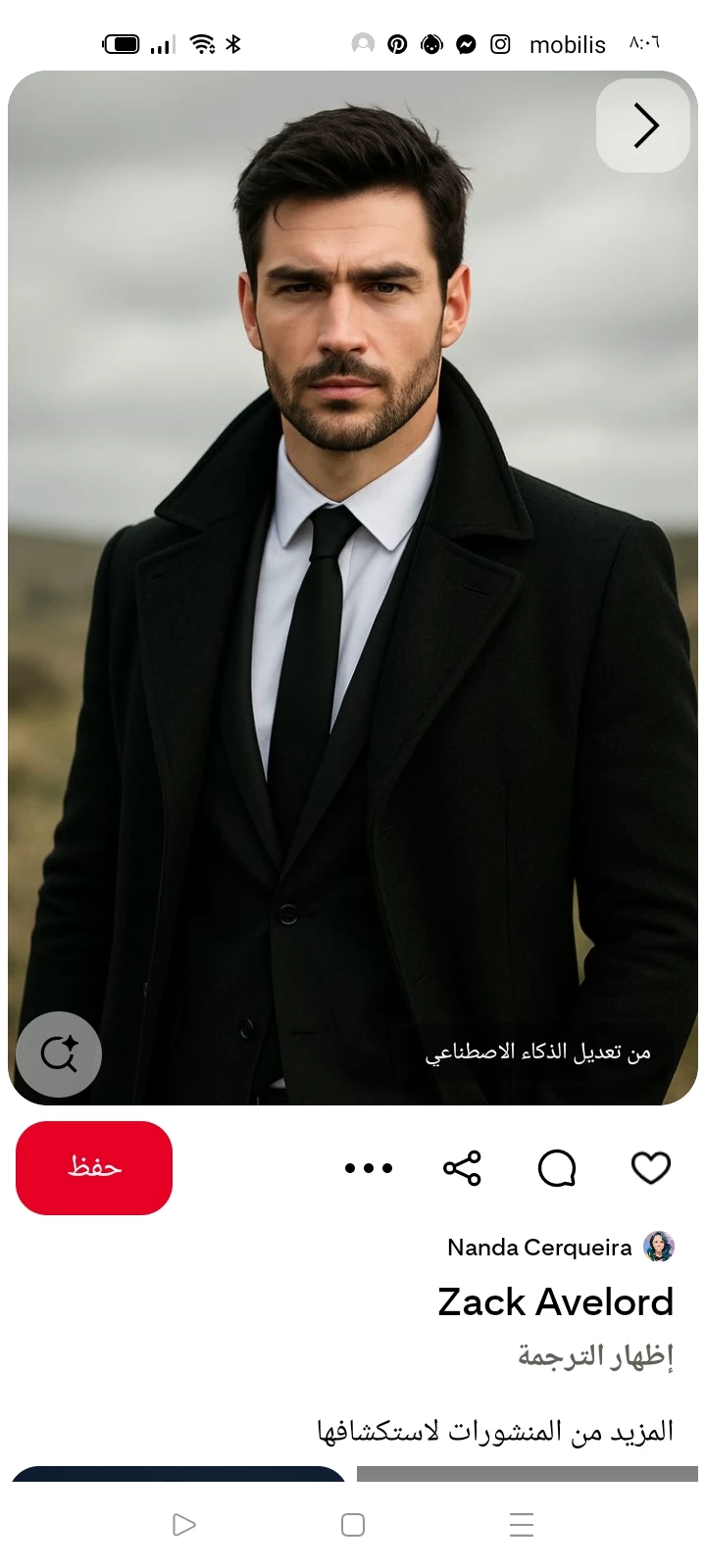Share this pin
Viewport: 706px width, 1568px height.
(462, 1168)
